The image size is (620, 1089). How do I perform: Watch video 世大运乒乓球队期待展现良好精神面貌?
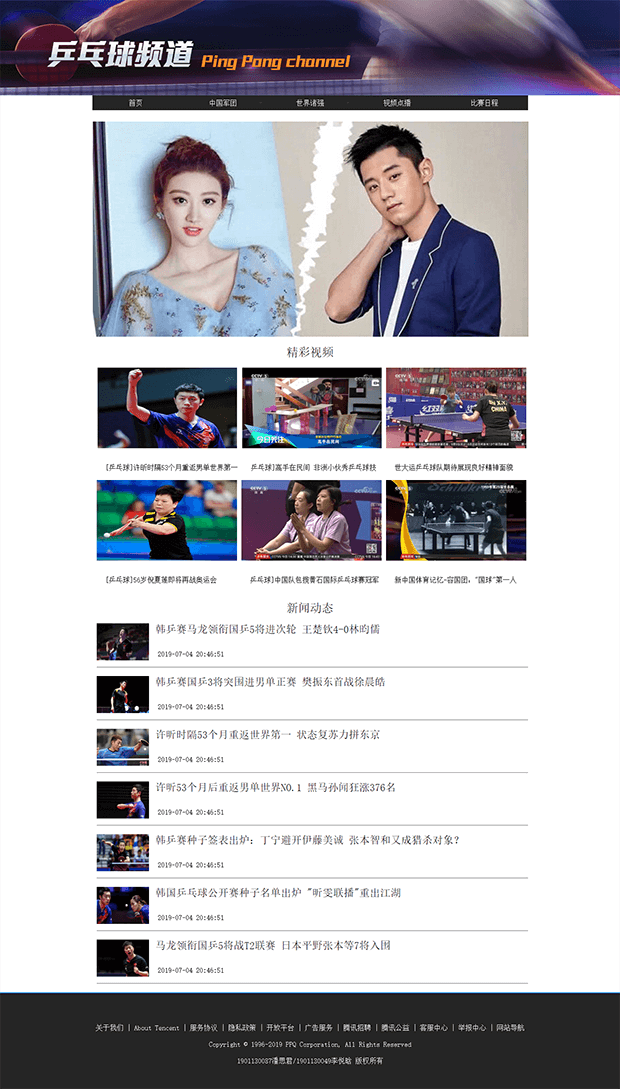coord(456,408)
